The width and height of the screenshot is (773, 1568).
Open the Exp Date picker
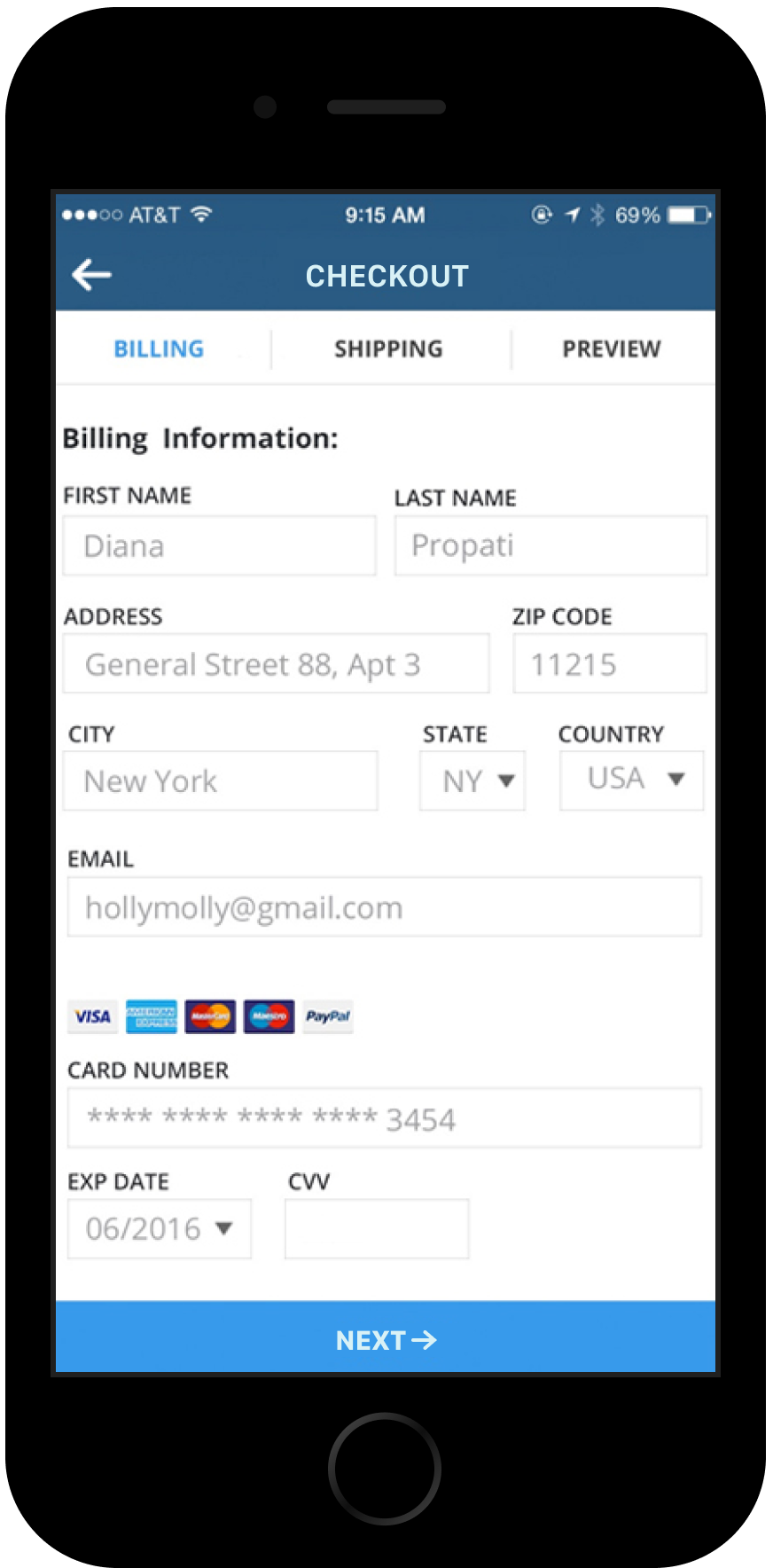pos(160,1228)
